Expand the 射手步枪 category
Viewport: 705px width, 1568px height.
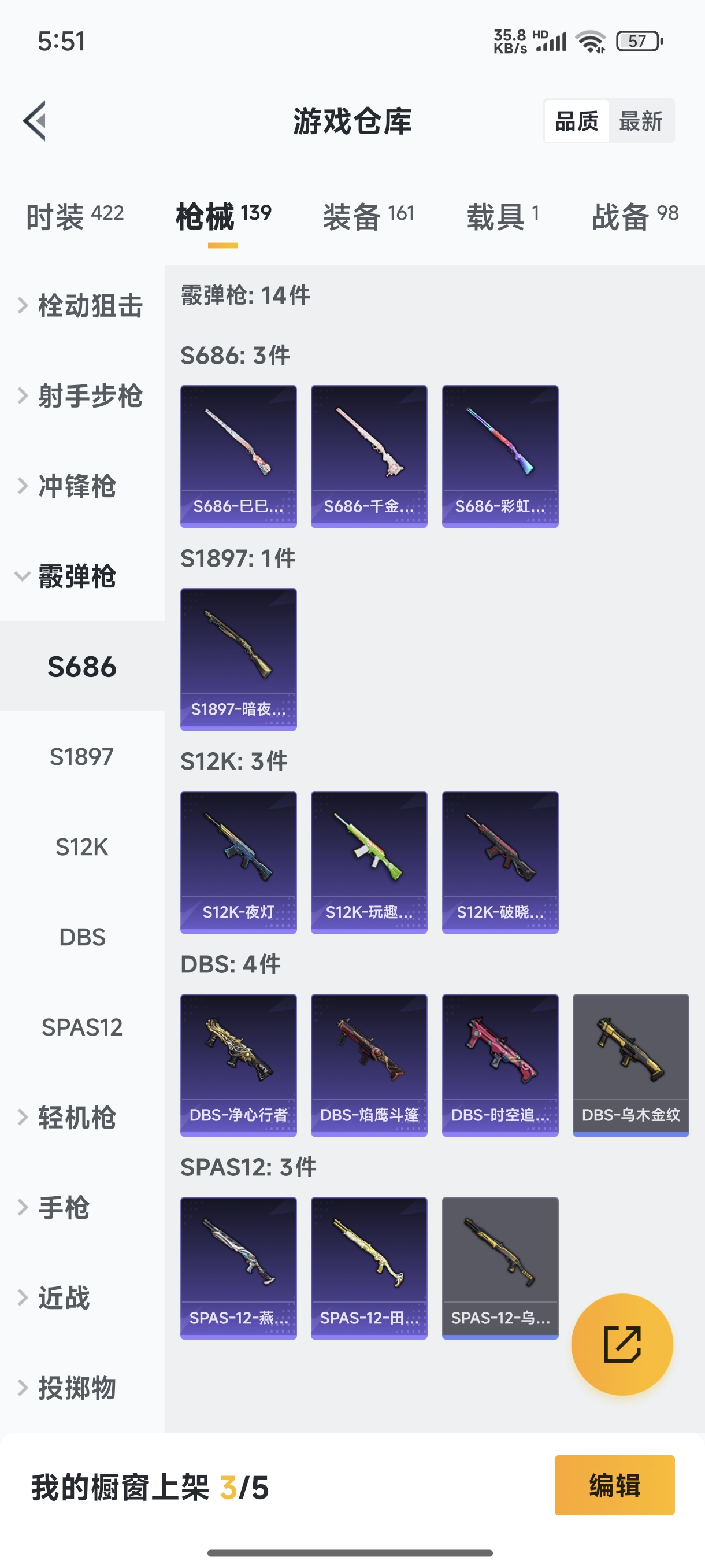click(82, 395)
